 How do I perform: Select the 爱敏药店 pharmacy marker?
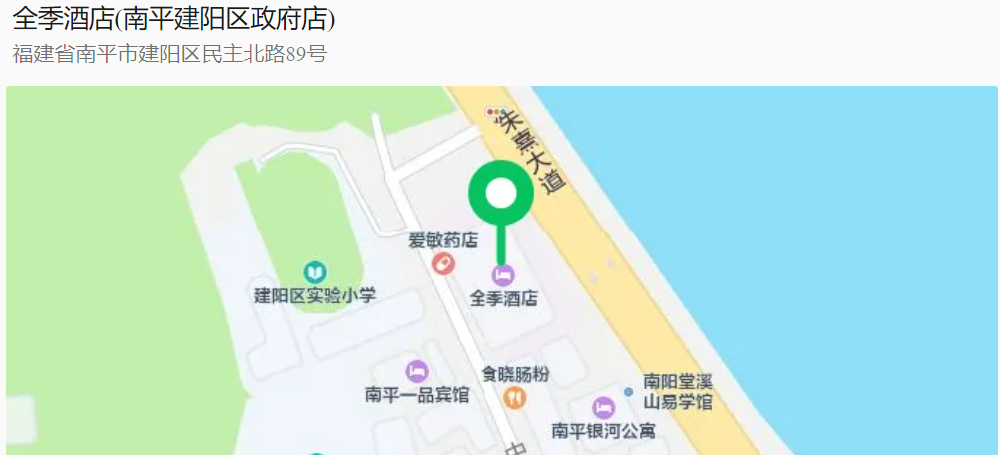click(x=443, y=263)
